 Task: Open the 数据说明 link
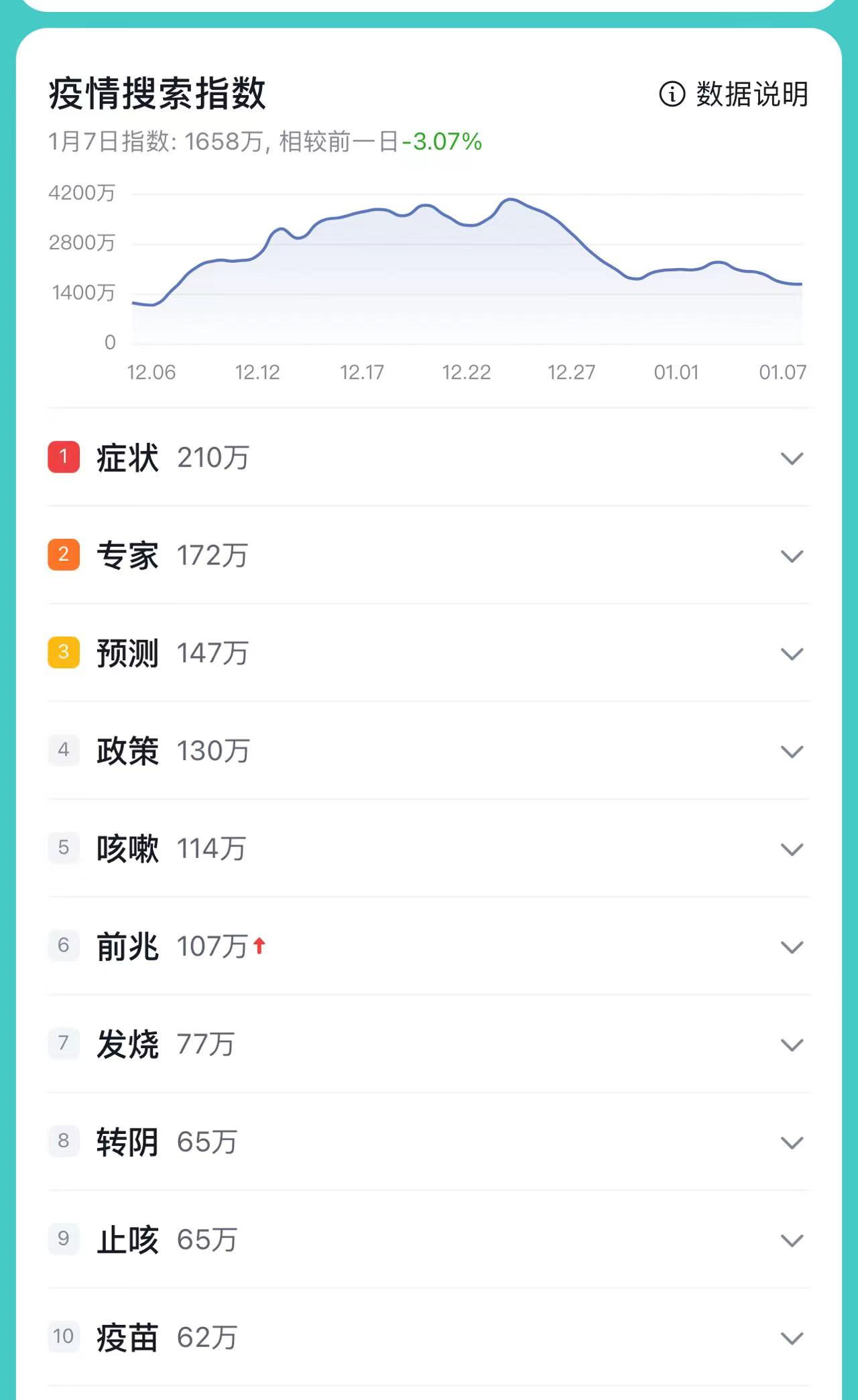tap(749, 95)
